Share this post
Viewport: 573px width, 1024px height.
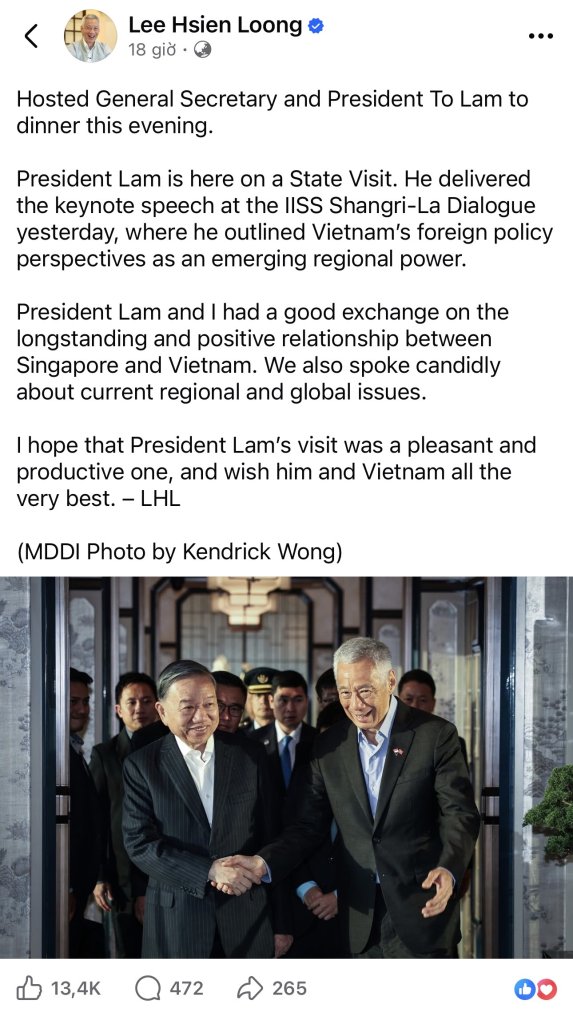coord(271,989)
